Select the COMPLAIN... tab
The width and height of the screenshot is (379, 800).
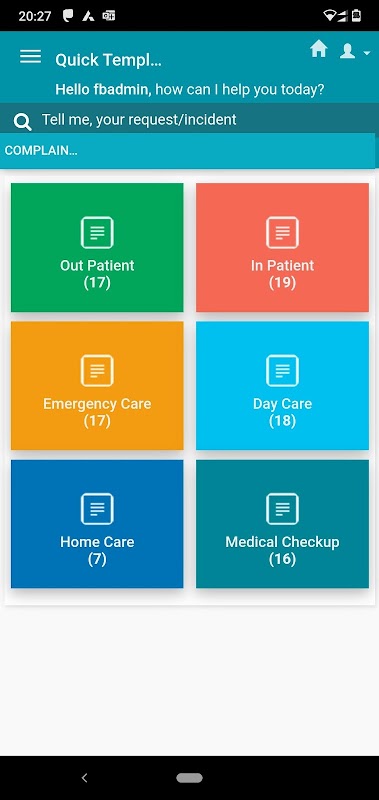pos(41,151)
